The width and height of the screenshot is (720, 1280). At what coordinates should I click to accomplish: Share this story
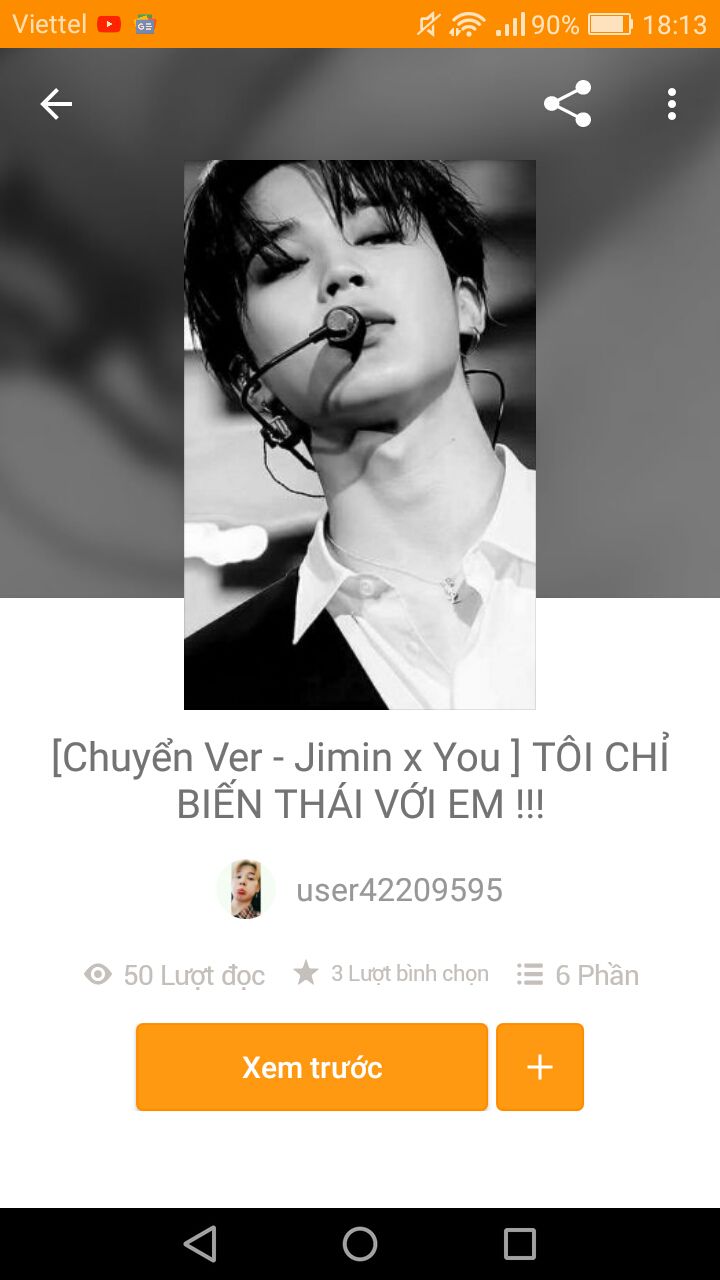(567, 104)
